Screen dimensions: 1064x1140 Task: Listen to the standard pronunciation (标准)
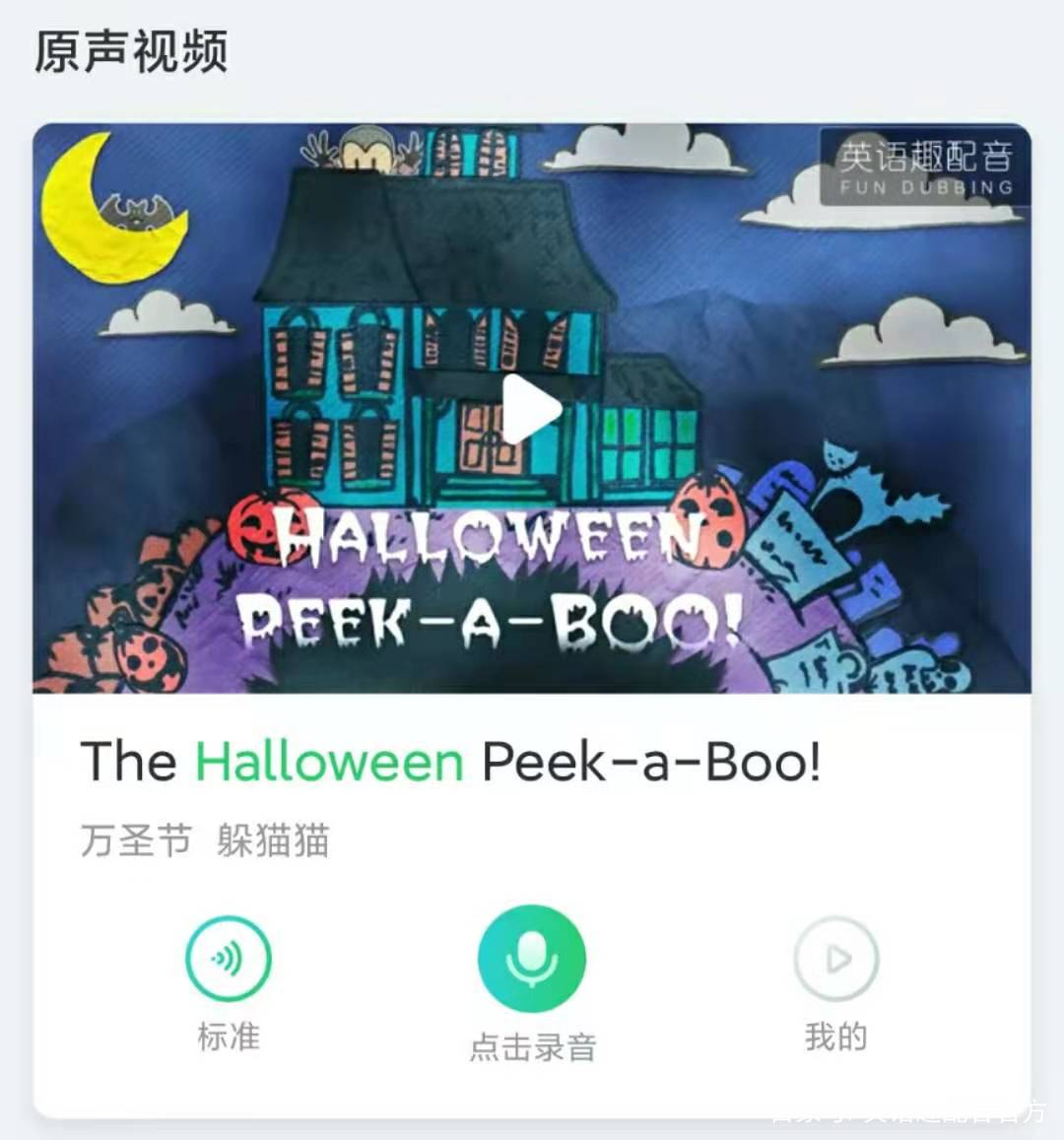pyautogui.click(x=228, y=958)
